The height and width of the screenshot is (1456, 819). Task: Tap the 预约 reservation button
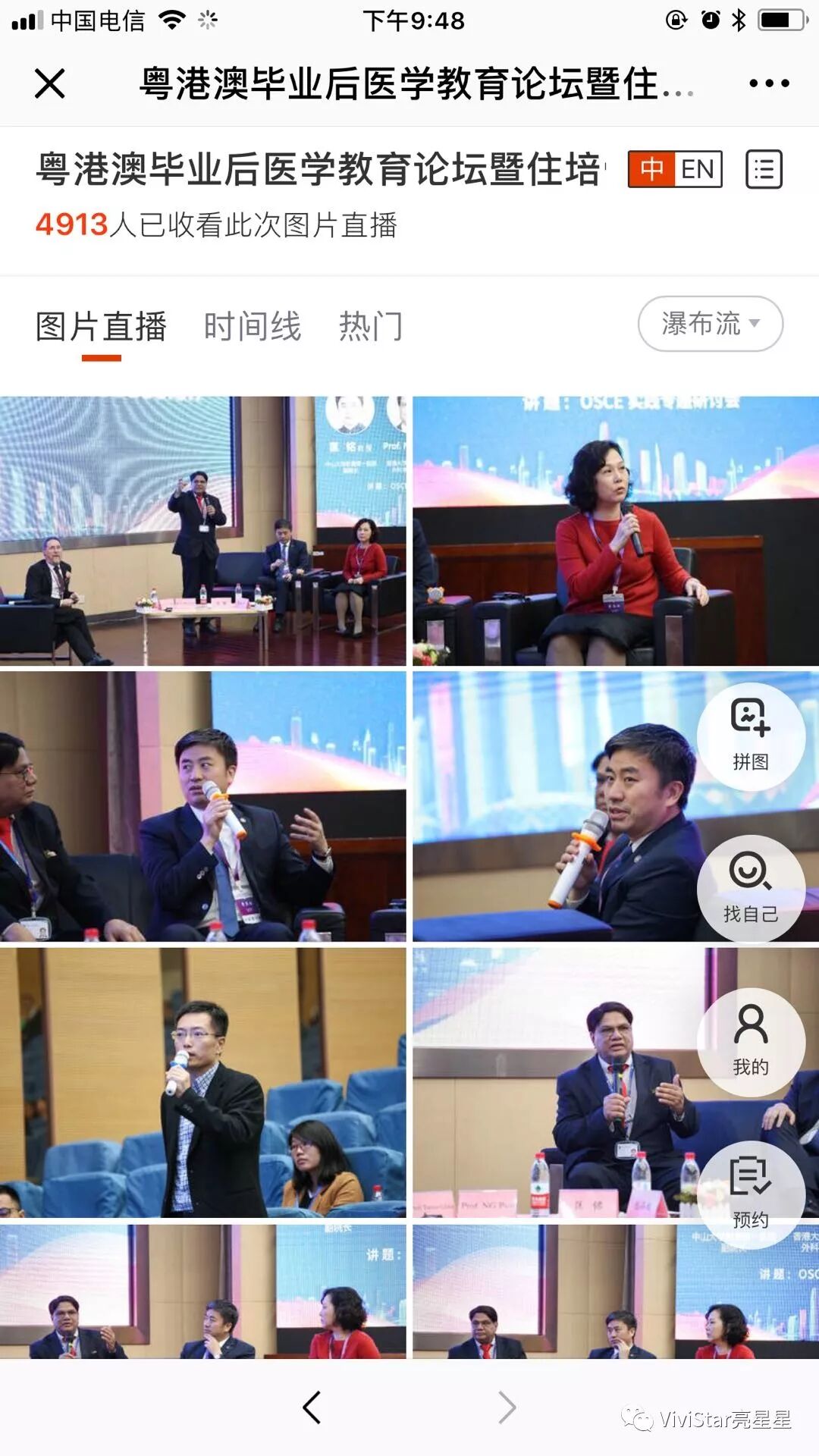click(x=751, y=1195)
